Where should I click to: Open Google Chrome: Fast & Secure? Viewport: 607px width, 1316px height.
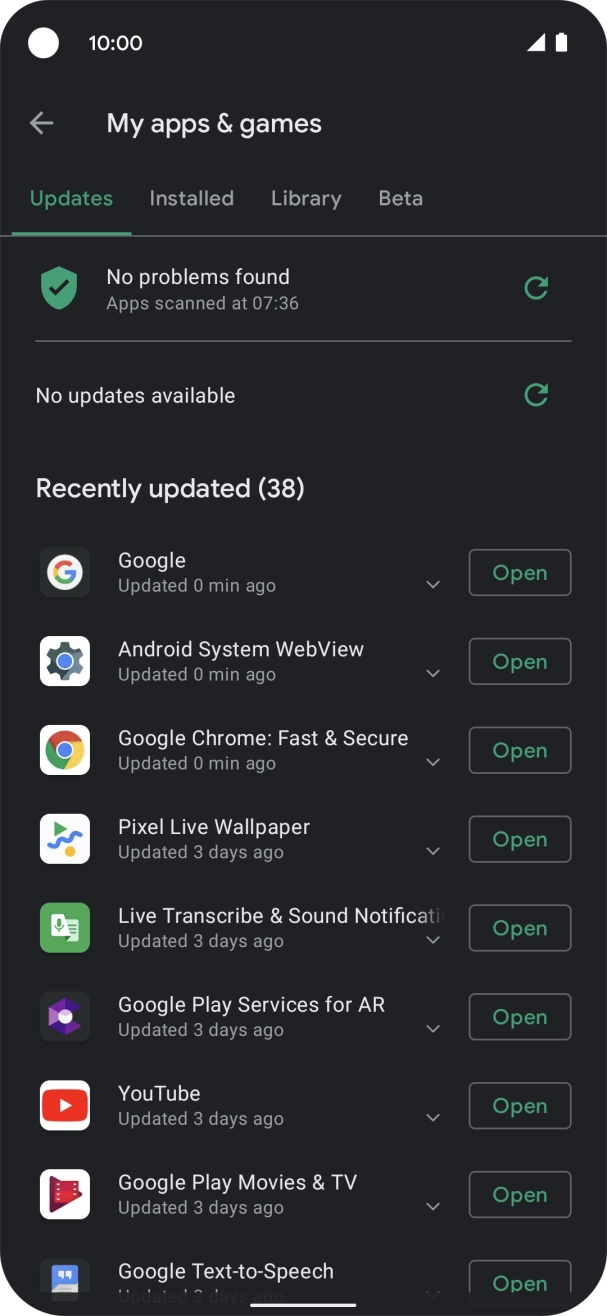click(519, 751)
